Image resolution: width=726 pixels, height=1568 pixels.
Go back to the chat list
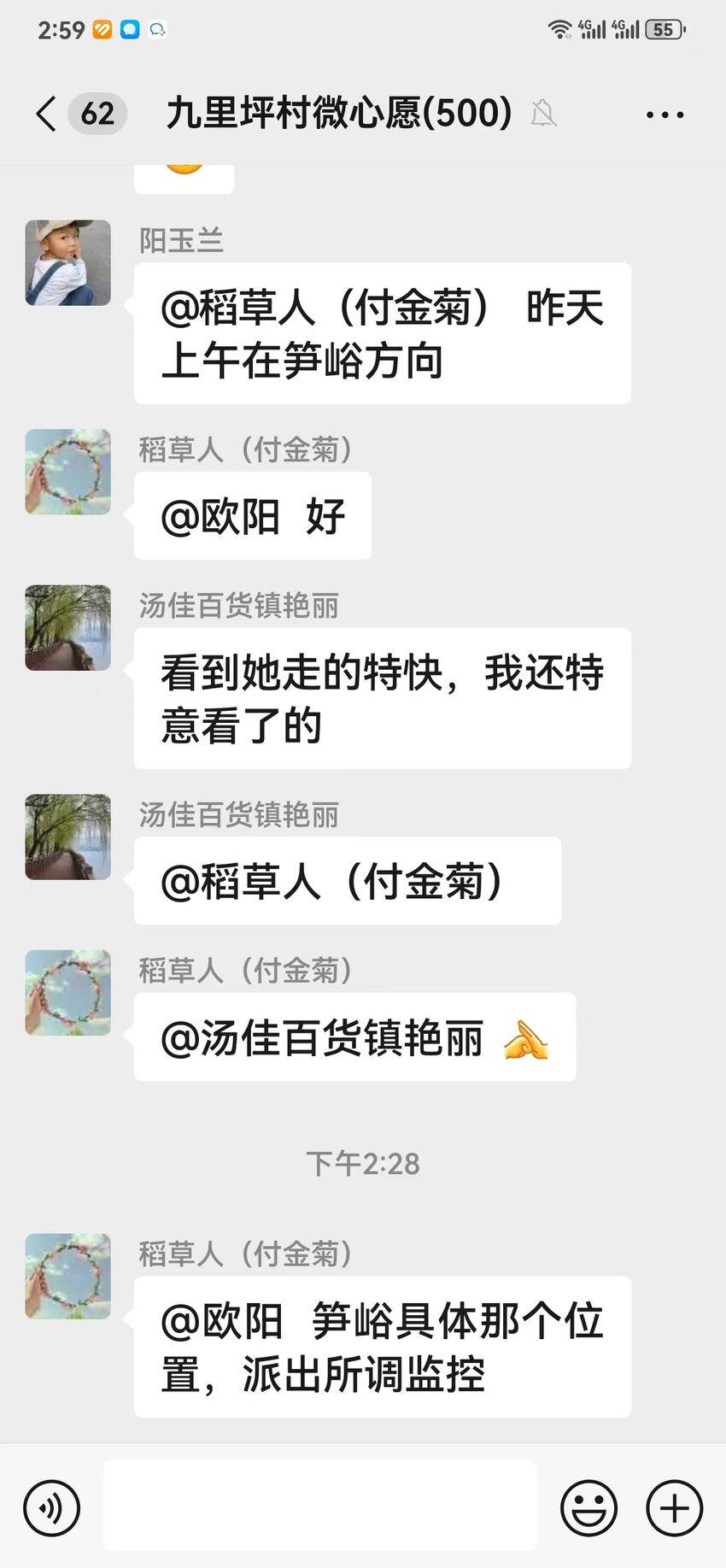click(x=47, y=114)
